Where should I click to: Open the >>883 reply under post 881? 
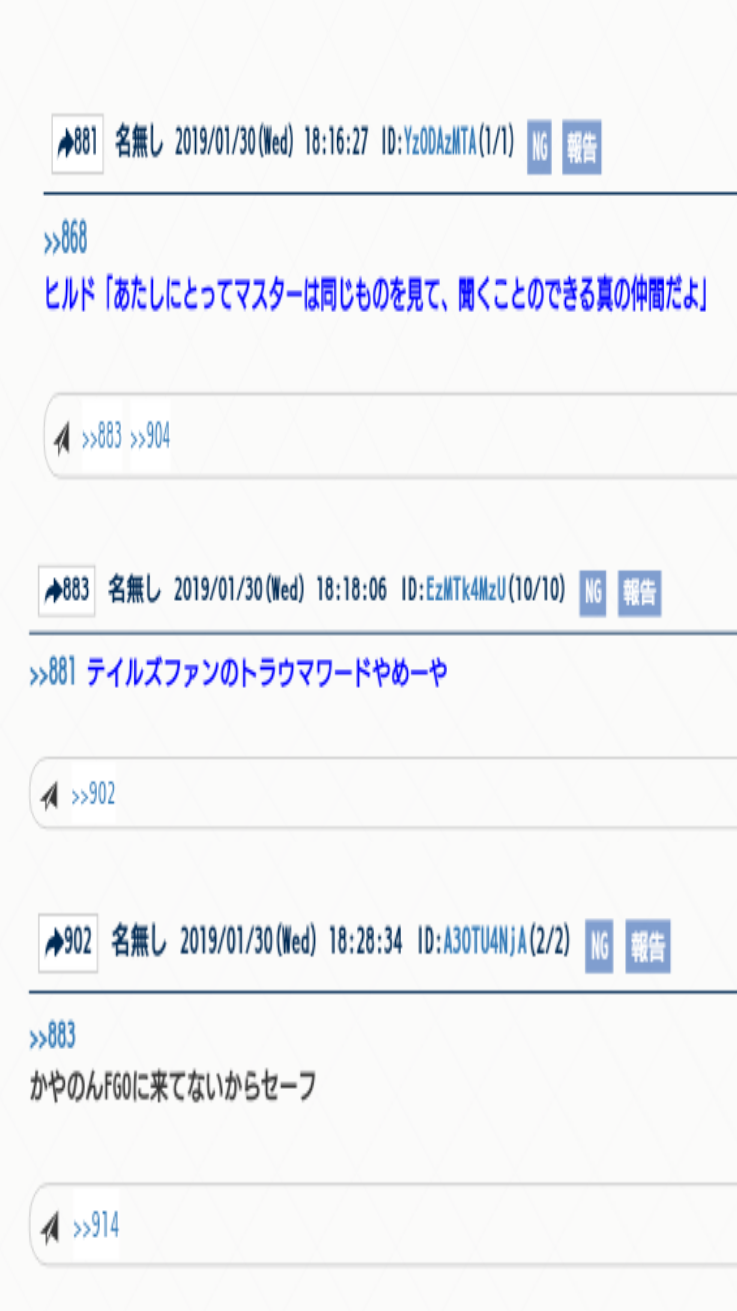(101, 437)
